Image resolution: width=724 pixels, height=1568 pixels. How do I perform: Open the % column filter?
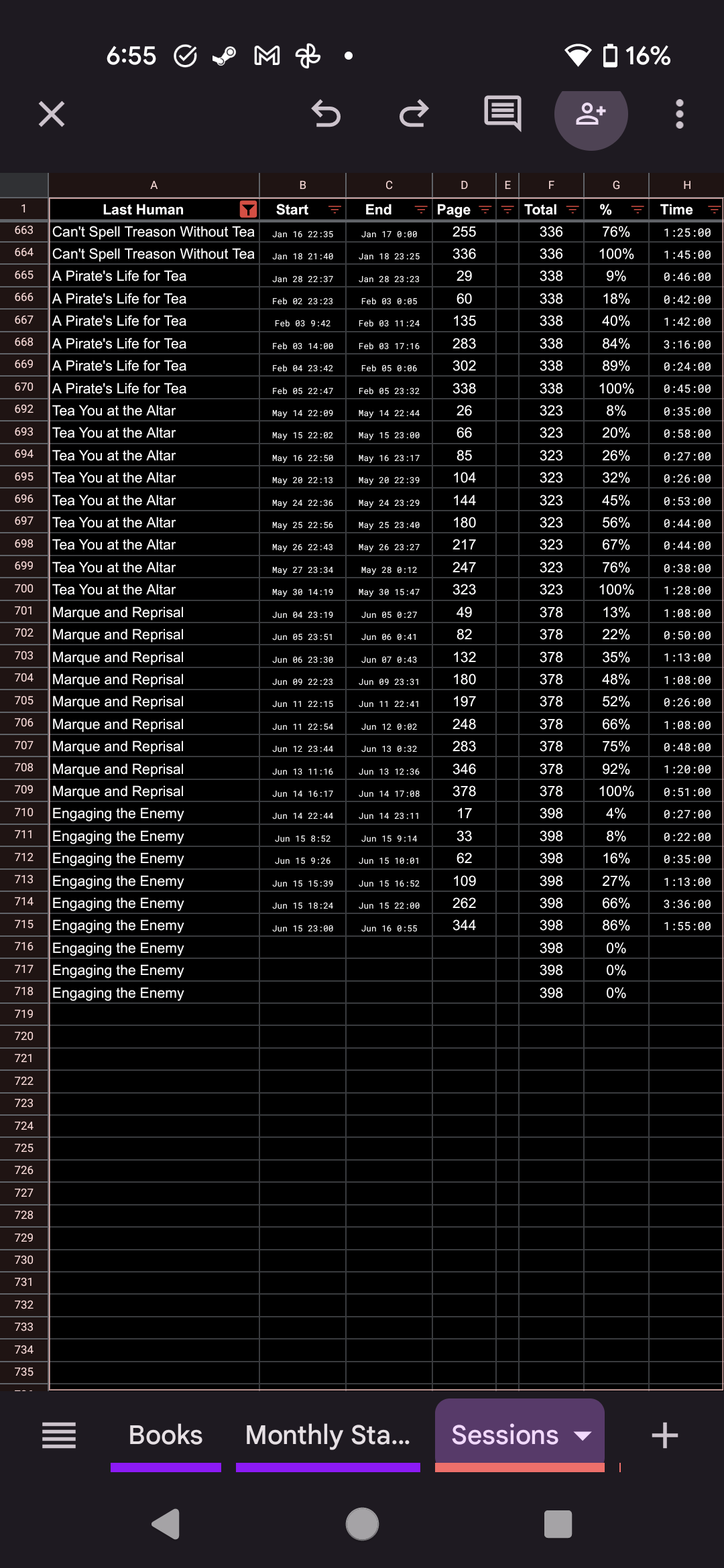tap(638, 210)
